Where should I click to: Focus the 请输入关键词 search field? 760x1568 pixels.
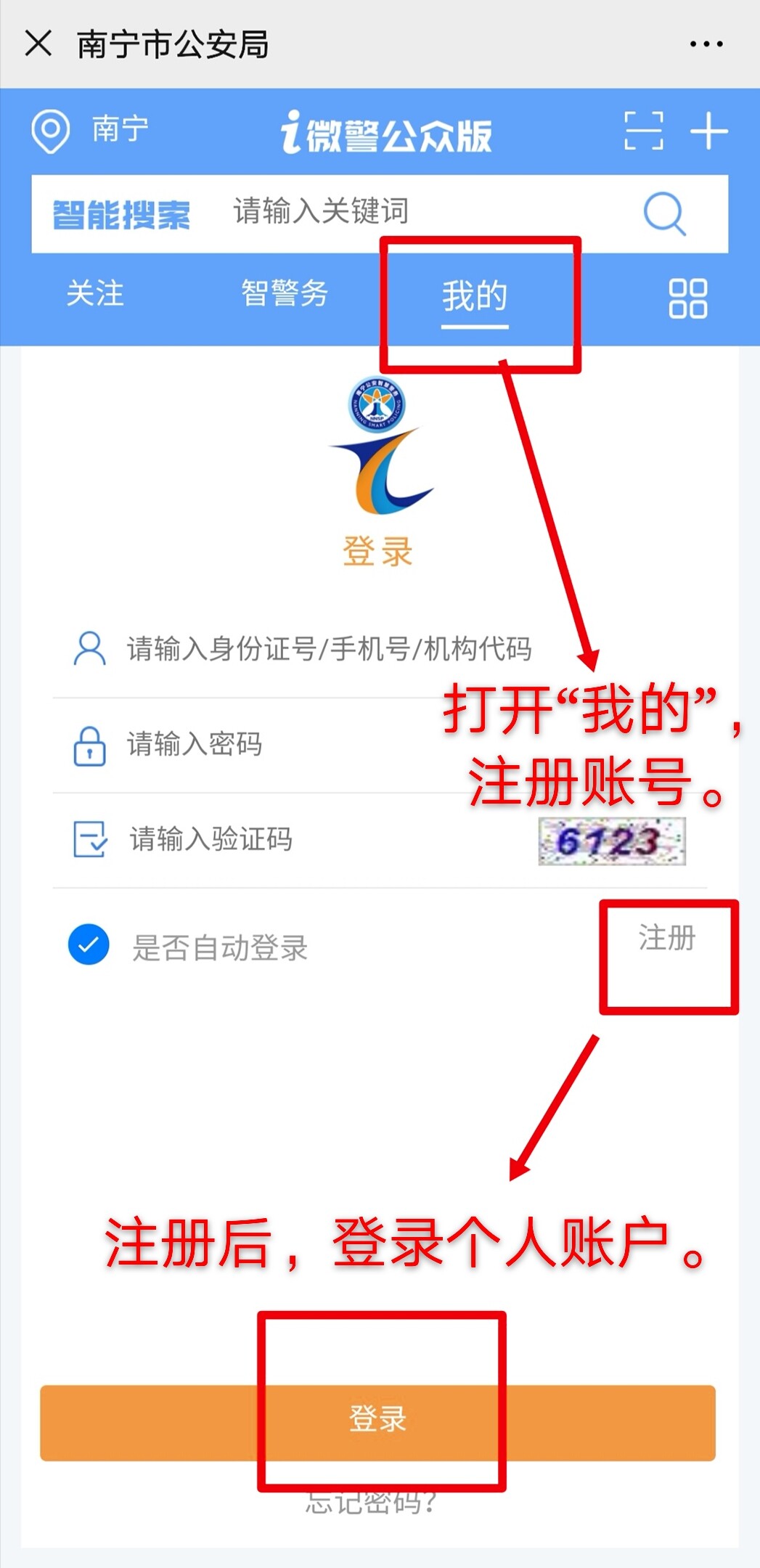pyautogui.click(x=421, y=212)
